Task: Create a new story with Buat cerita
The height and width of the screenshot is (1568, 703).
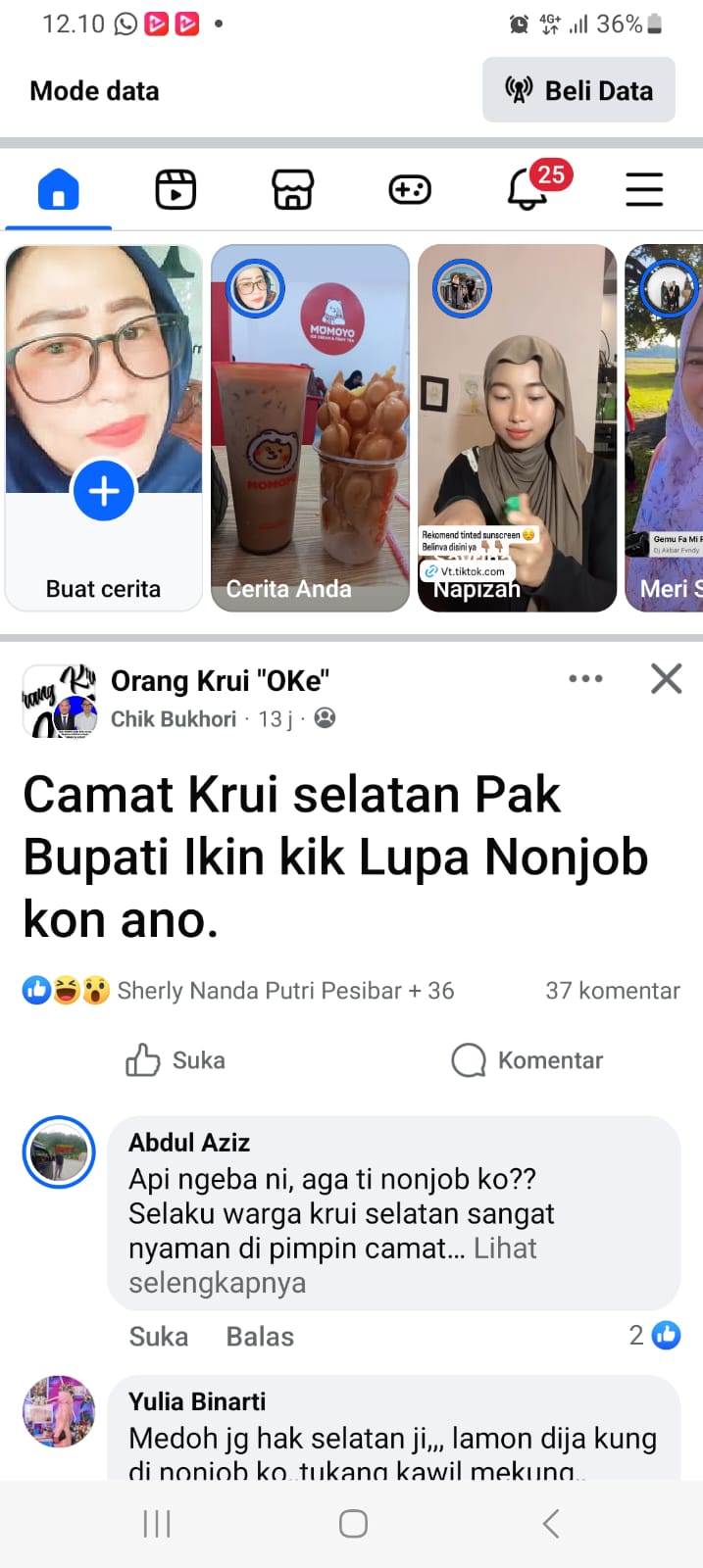Action: (103, 492)
